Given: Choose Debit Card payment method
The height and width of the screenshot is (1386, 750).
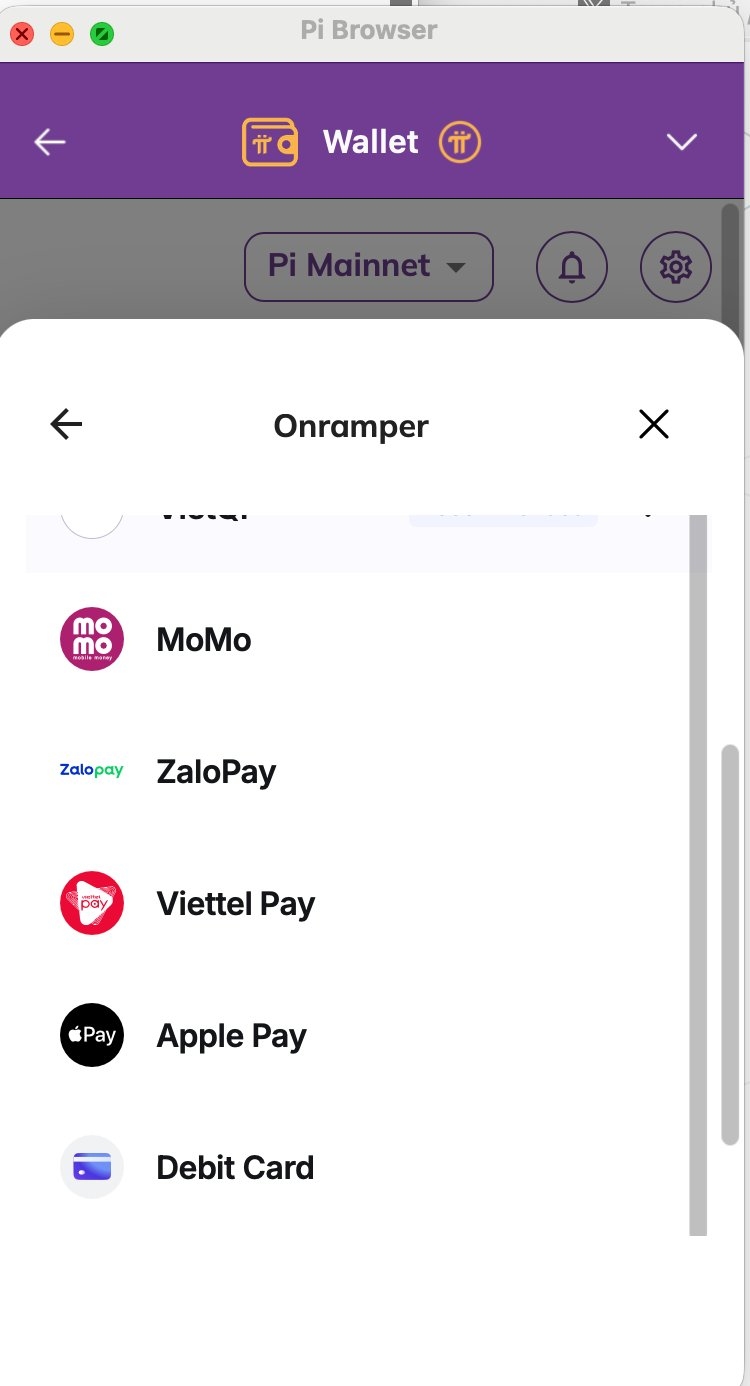Looking at the screenshot, I should [x=358, y=1167].
